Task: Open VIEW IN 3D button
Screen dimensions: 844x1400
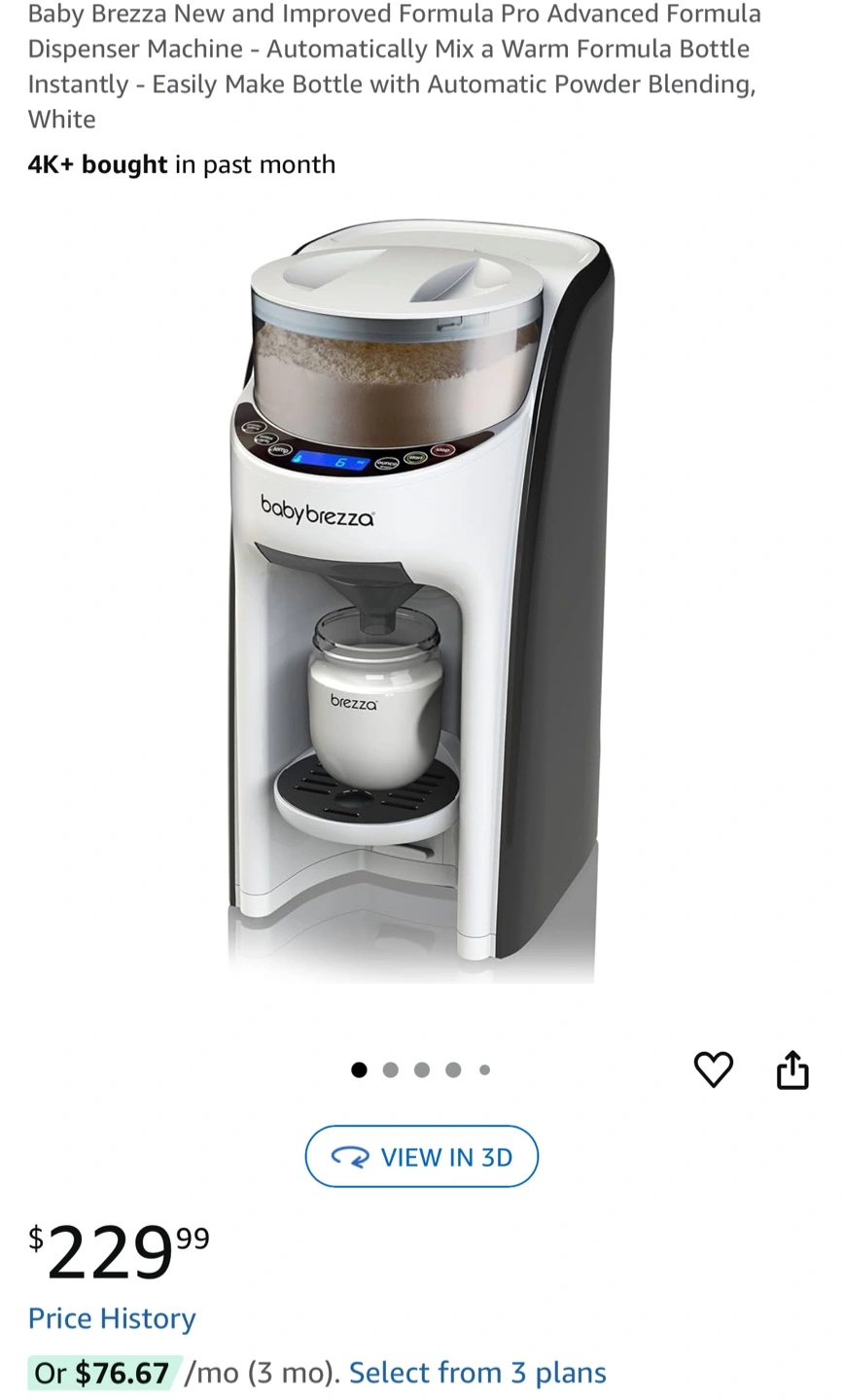Action: (422, 1157)
